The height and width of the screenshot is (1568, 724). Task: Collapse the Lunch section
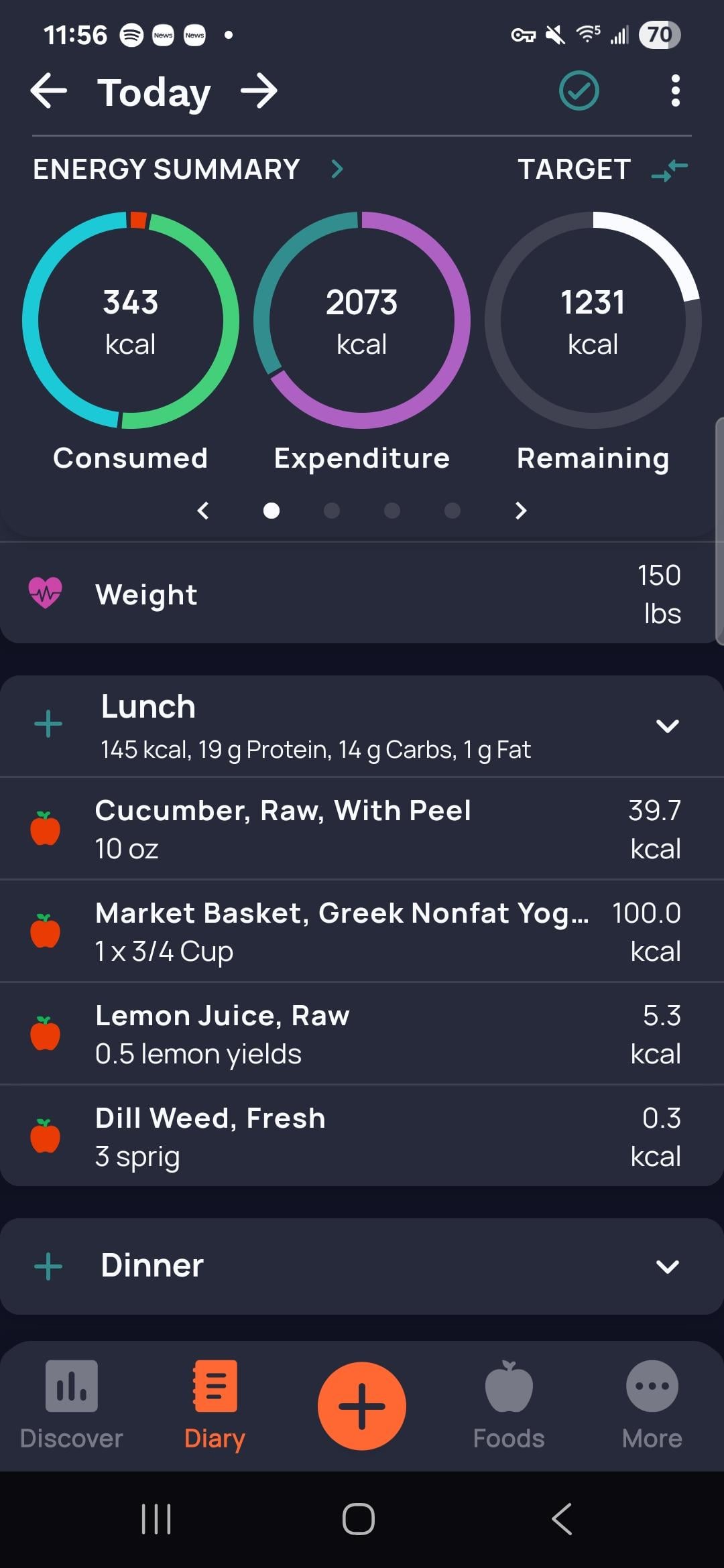[x=668, y=726]
